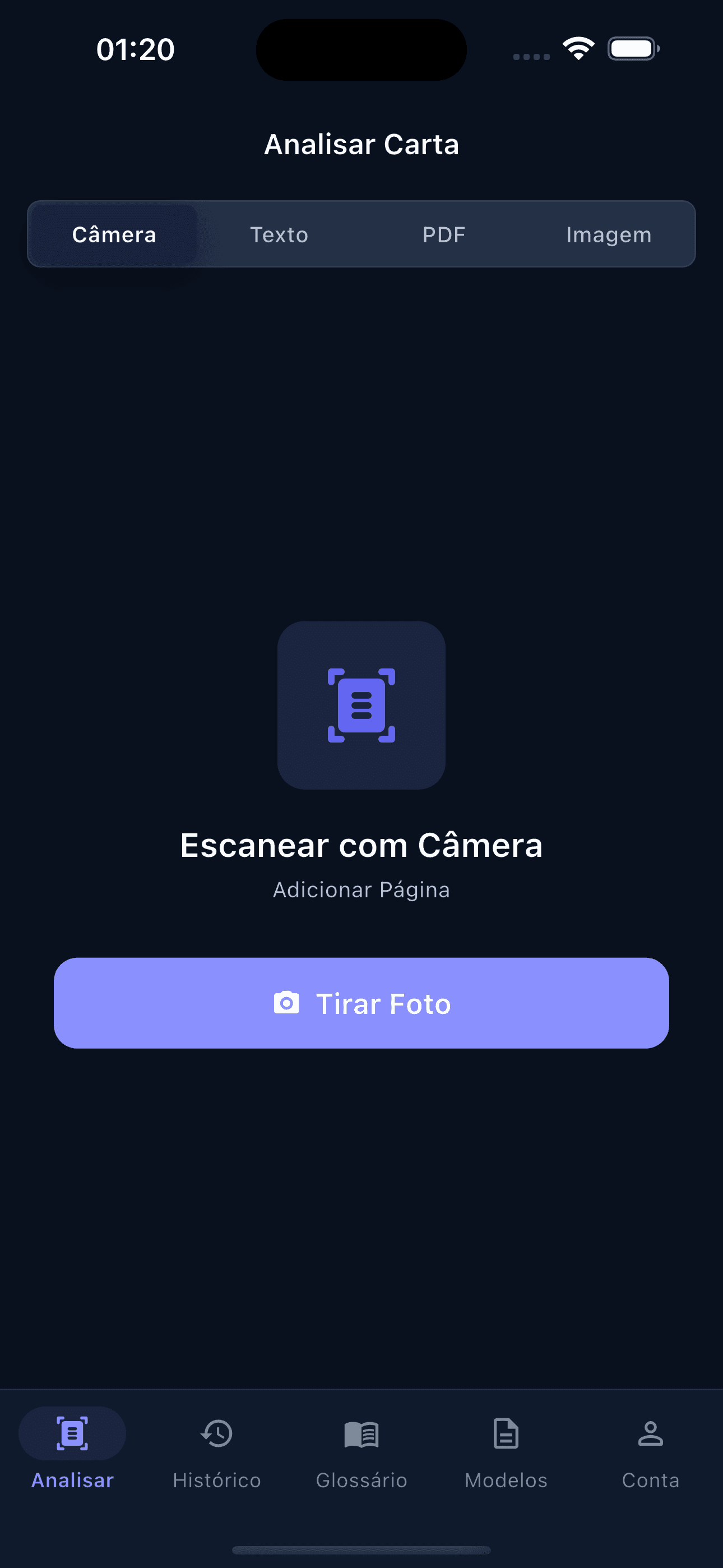Screen dimensions: 723x1568
Task: Open the PDF tab
Action: [444, 234]
